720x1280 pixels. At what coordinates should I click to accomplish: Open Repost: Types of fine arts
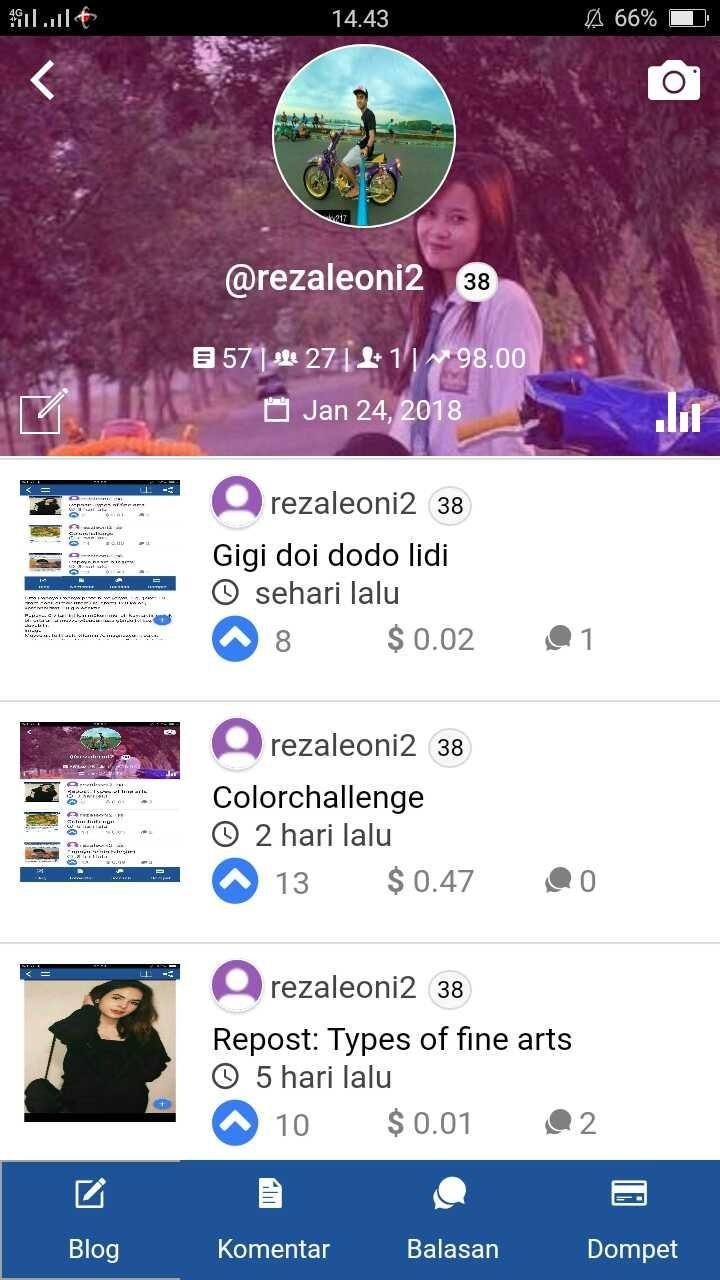392,1039
